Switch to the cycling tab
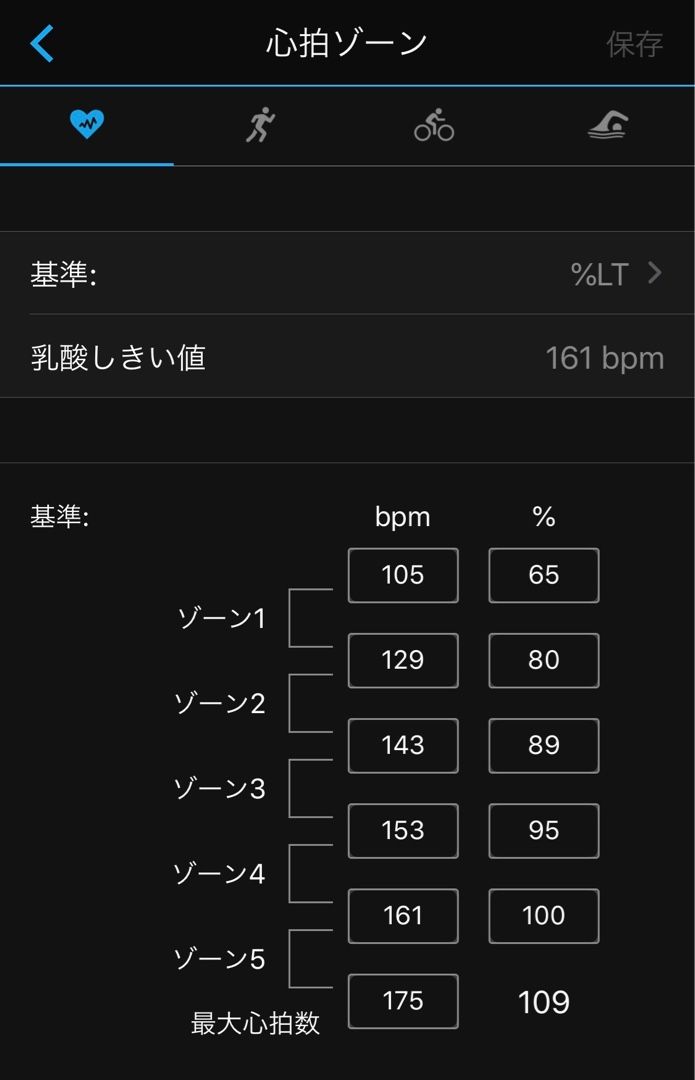The image size is (695, 1080). point(434,127)
